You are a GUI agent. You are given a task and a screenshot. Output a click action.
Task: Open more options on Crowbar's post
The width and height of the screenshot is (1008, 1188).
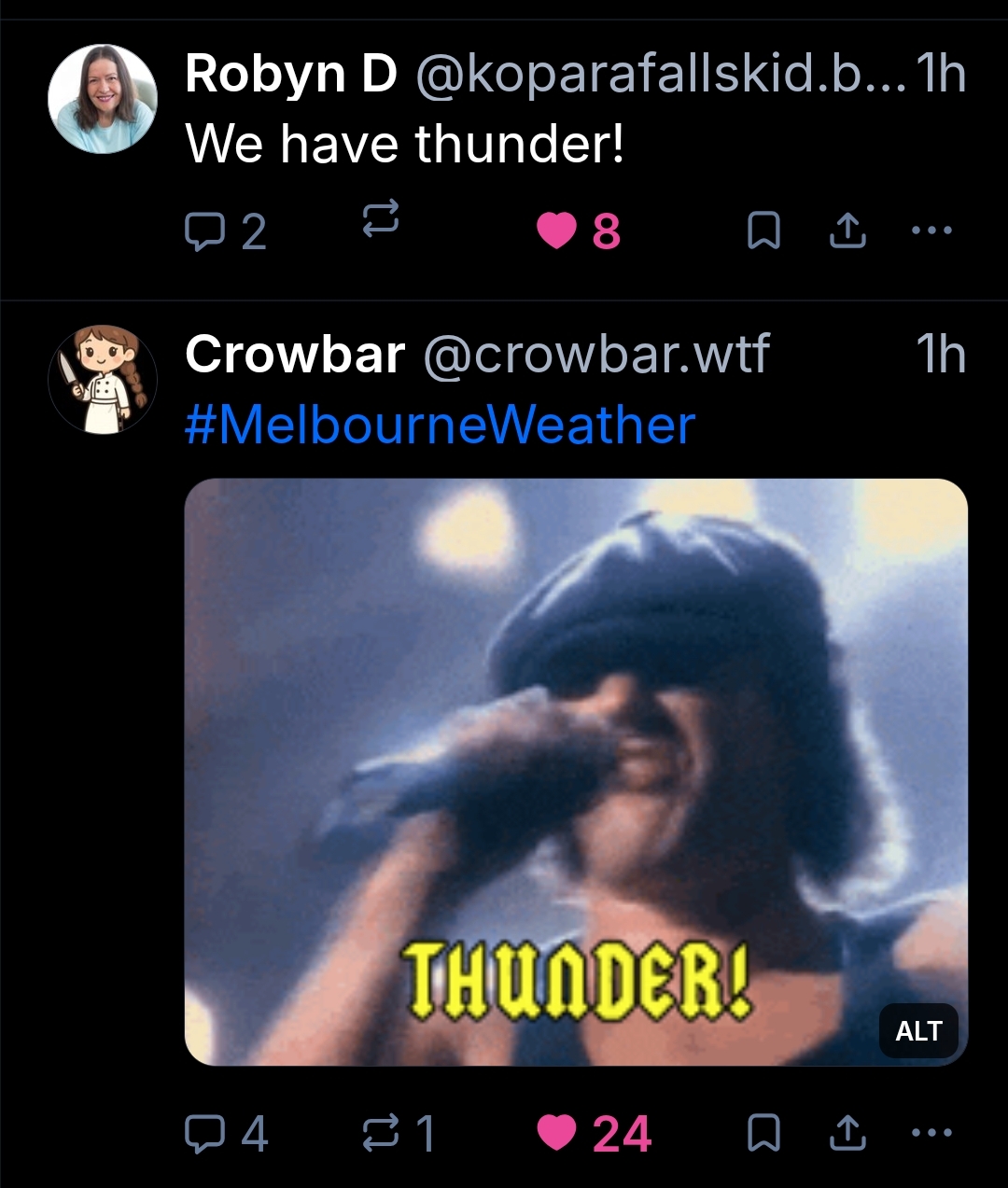point(931,1134)
